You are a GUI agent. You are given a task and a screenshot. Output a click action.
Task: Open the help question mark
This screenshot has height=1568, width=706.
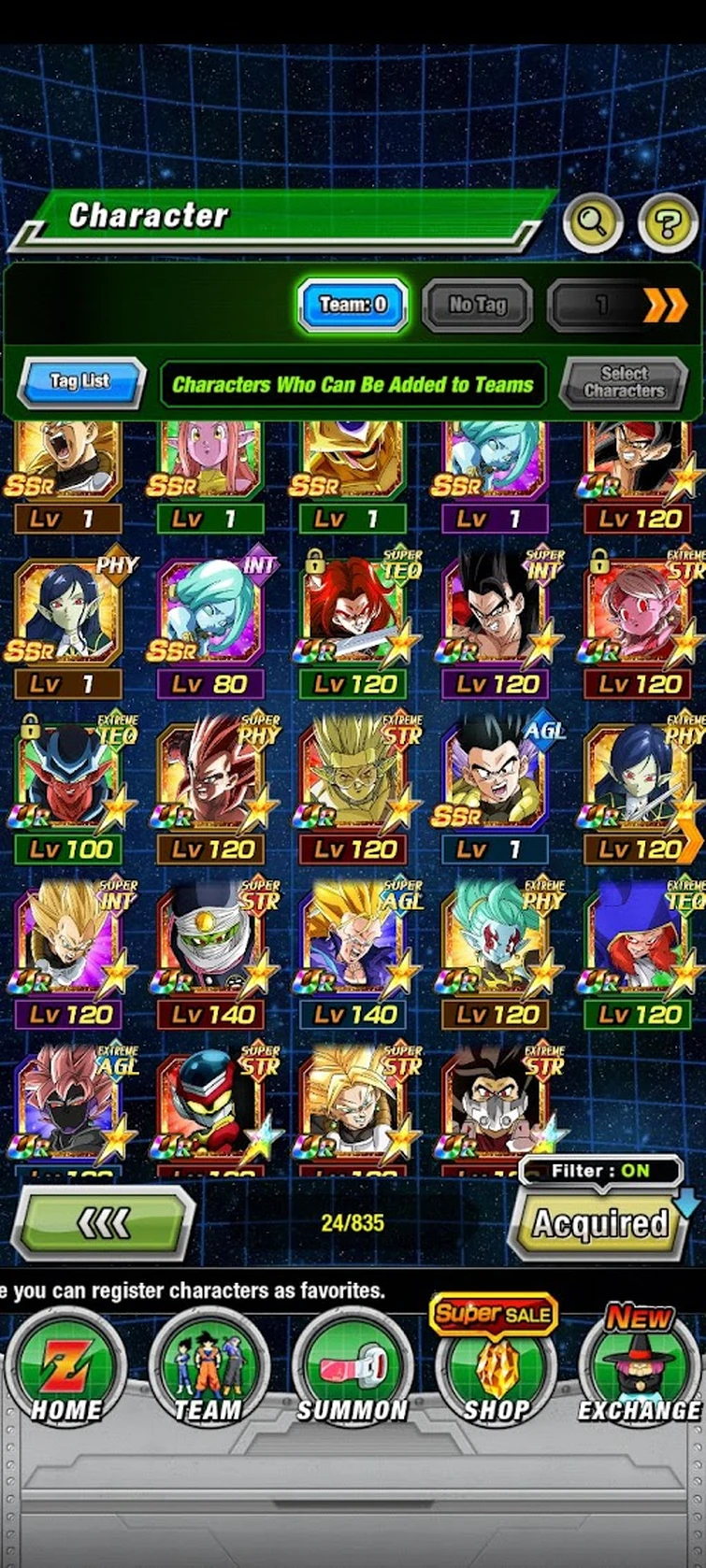[x=667, y=222]
